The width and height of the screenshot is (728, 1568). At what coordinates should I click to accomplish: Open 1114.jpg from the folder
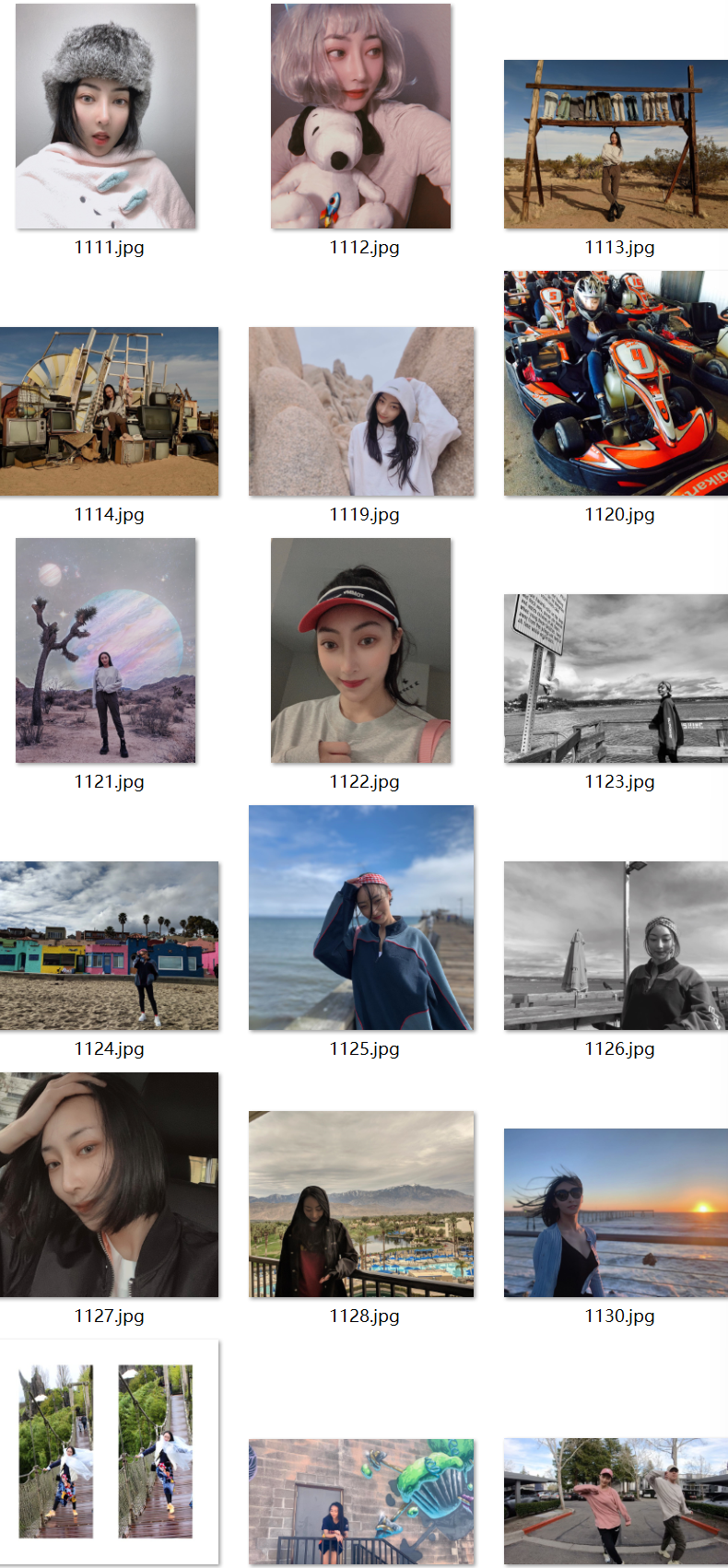(109, 411)
